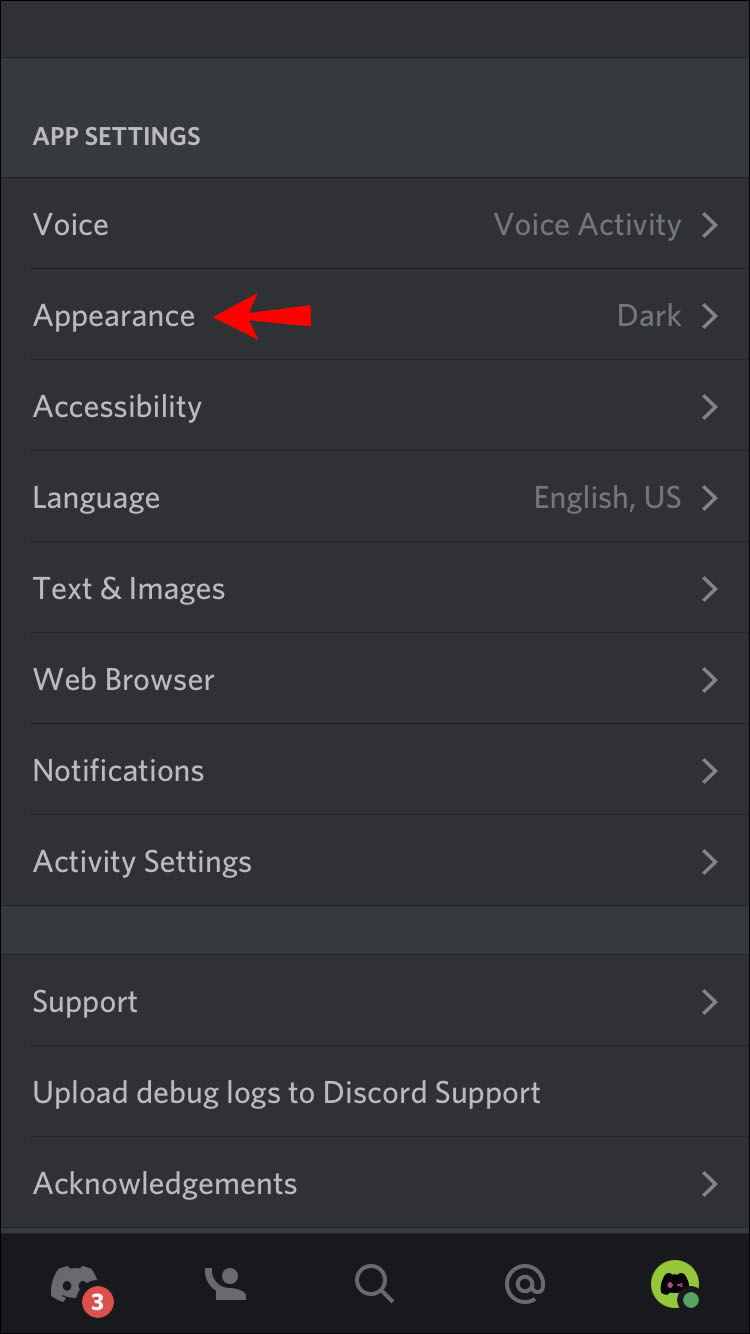Tap Upload debug logs to Discord Support

point(287,1092)
